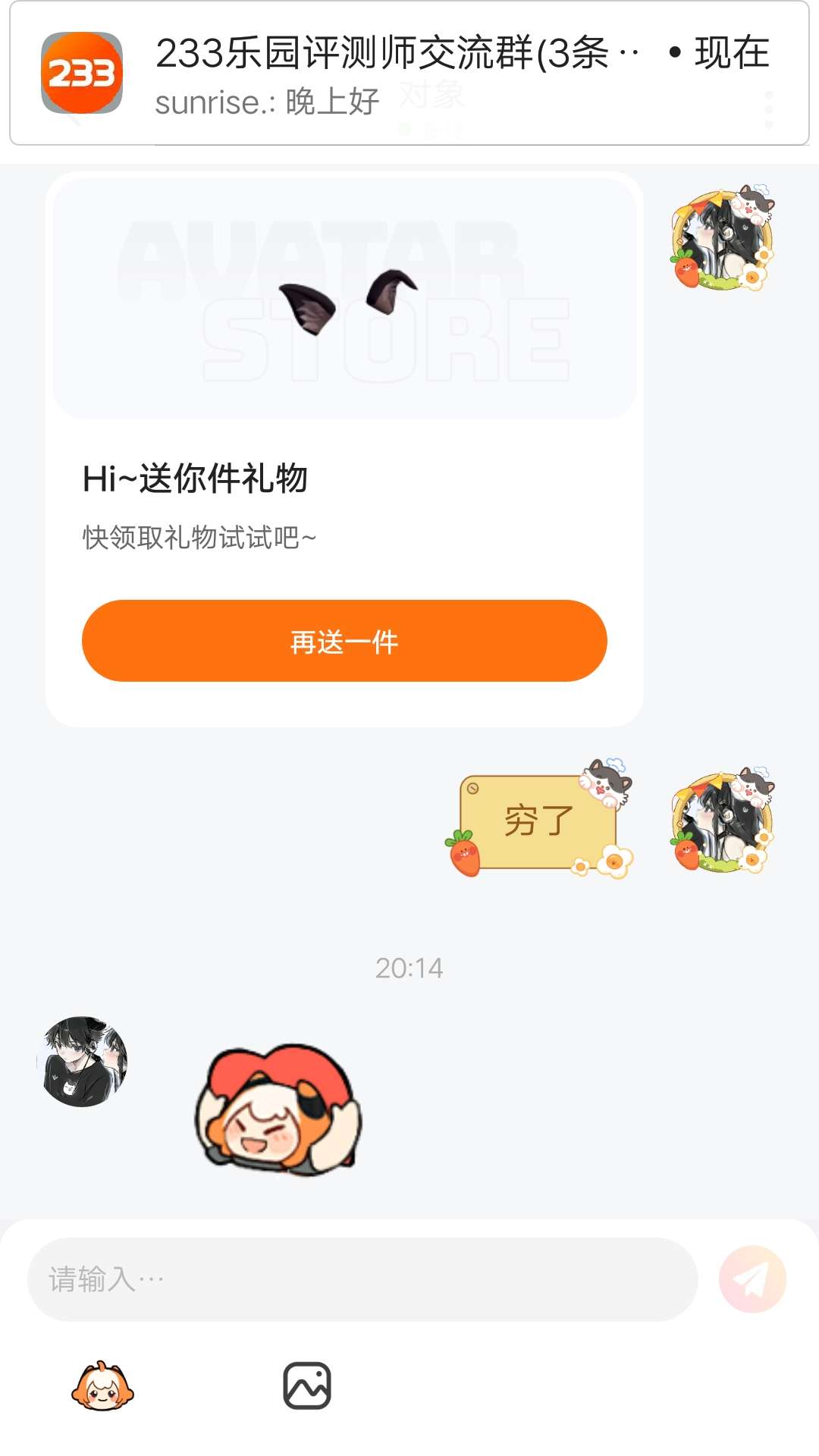Tap my avatar beside the 穷了 message
Screen dimensions: 819x1456
pos(722,820)
